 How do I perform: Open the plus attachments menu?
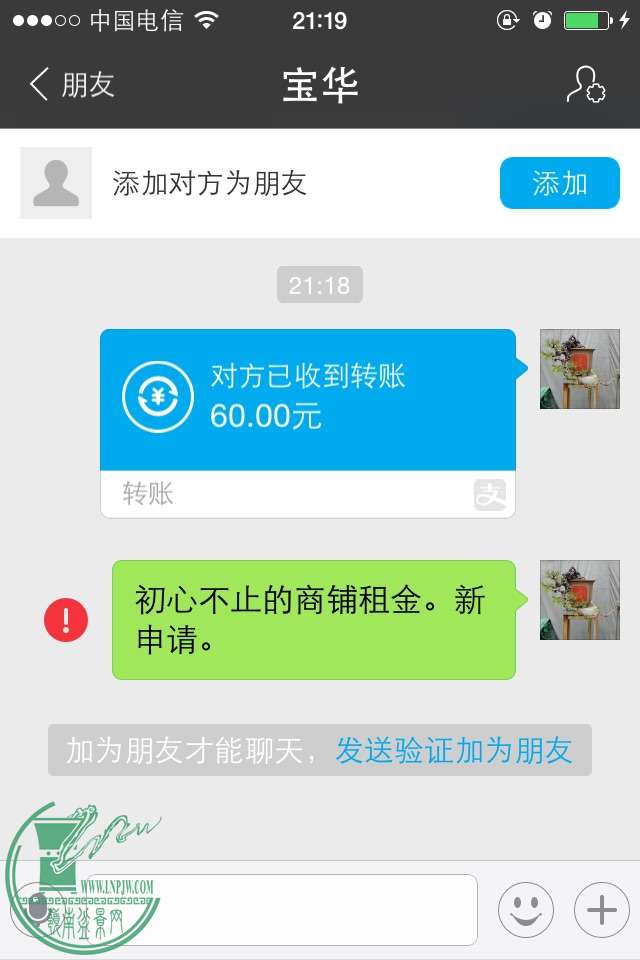[x=601, y=909]
